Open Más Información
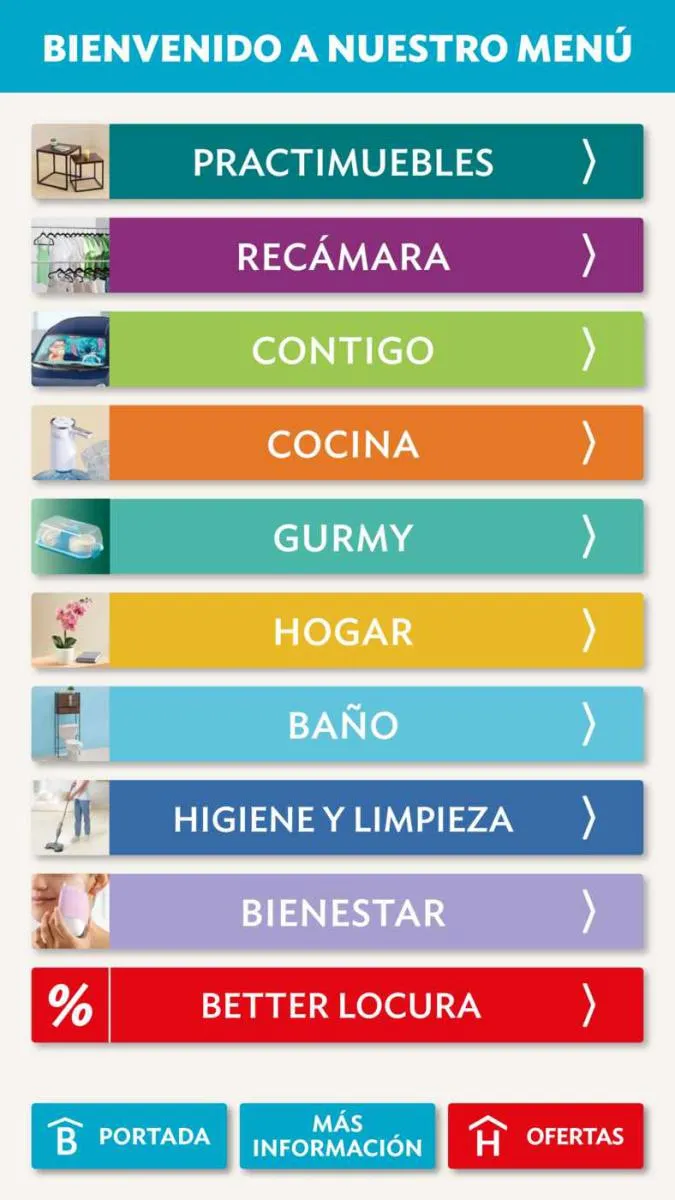Screen dimensions: 675x1200 click(x=338, y=1136)
